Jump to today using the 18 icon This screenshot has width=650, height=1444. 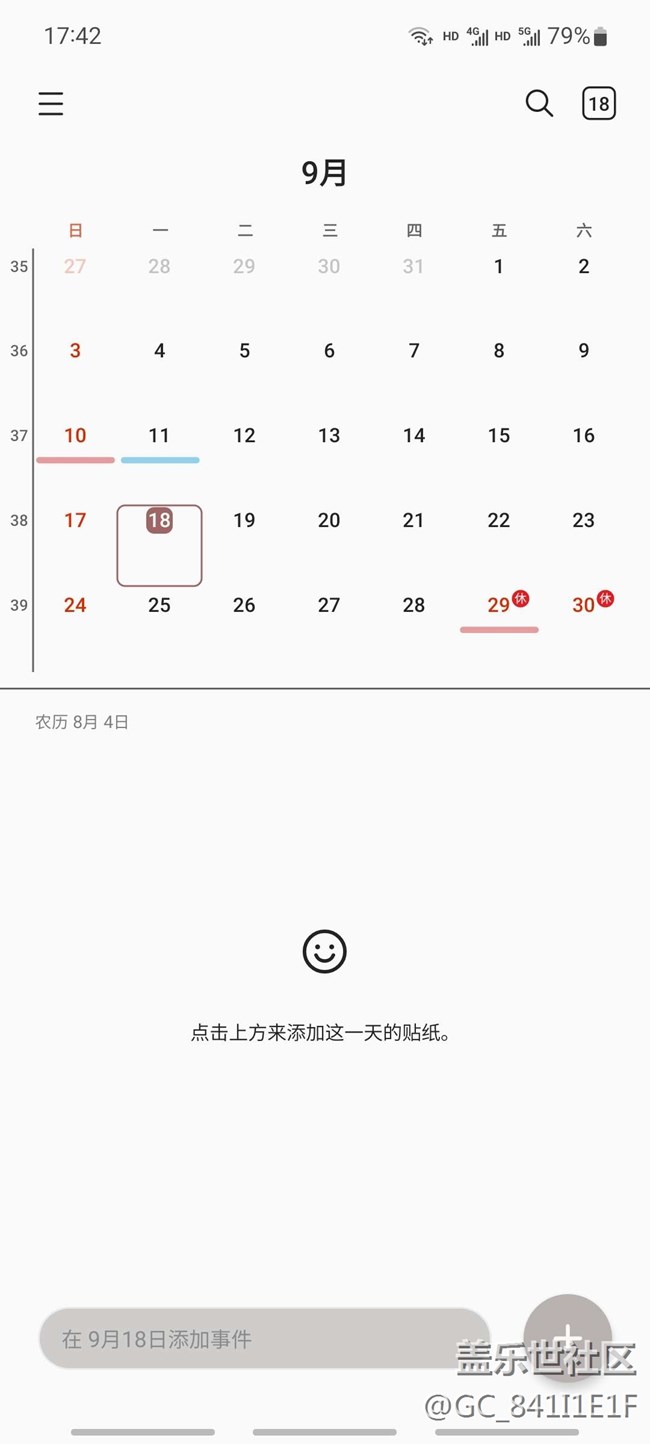(598, 103)
